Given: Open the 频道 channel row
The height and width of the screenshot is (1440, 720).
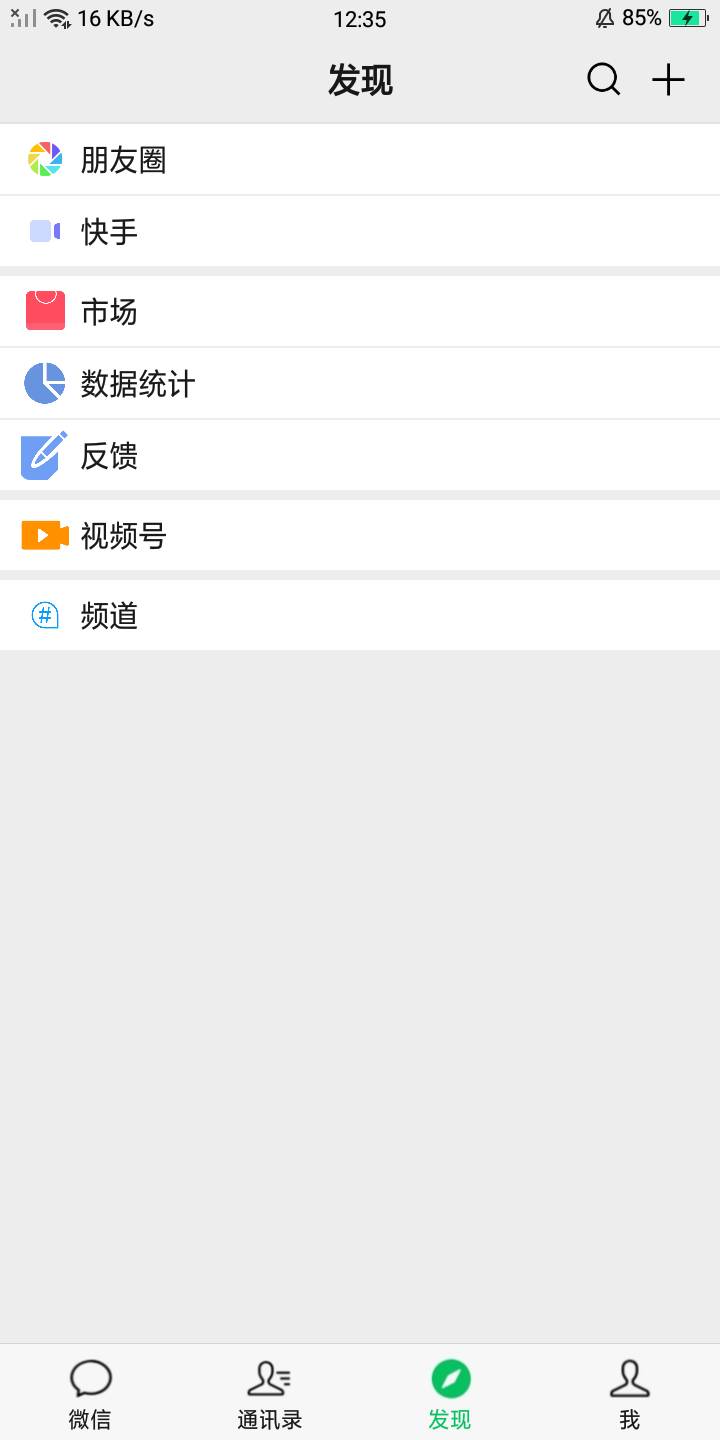Looking at the screenshot, I should [360, 616].
